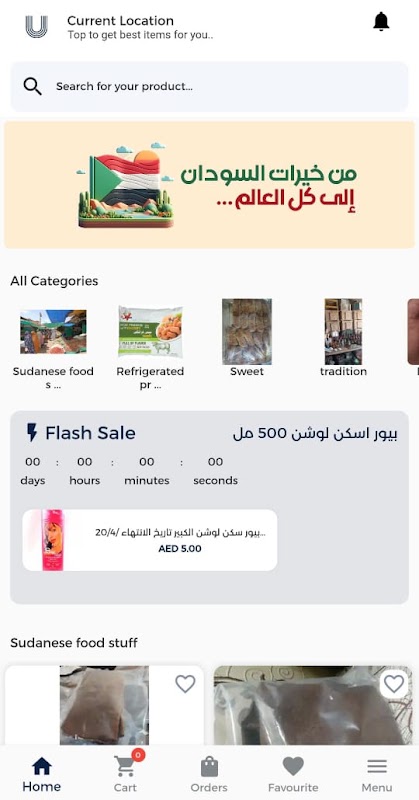This screenshot has height=800, width=419.
Task: Tap the Current Location selector
Action: [x=140, y=28]
